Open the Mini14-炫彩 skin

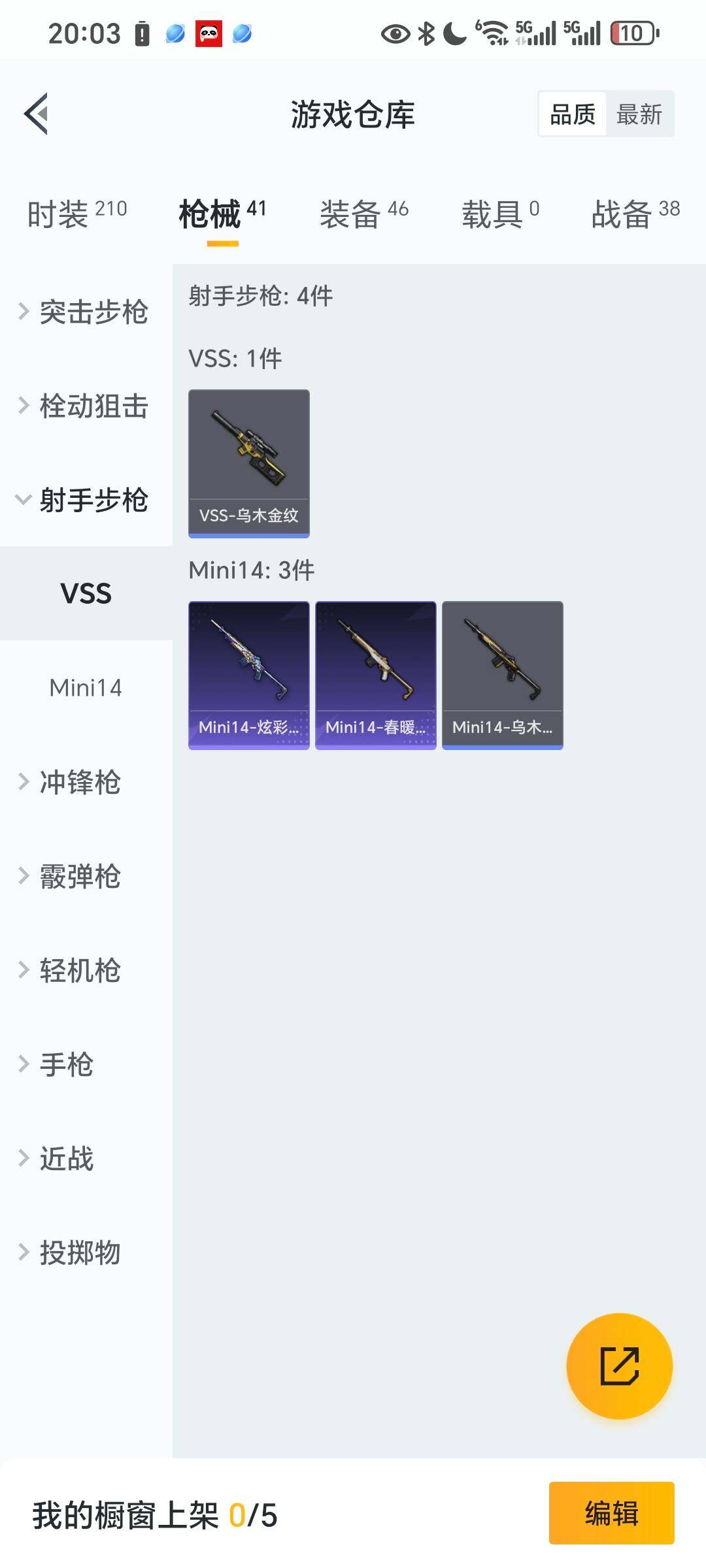tap(249, 675)
